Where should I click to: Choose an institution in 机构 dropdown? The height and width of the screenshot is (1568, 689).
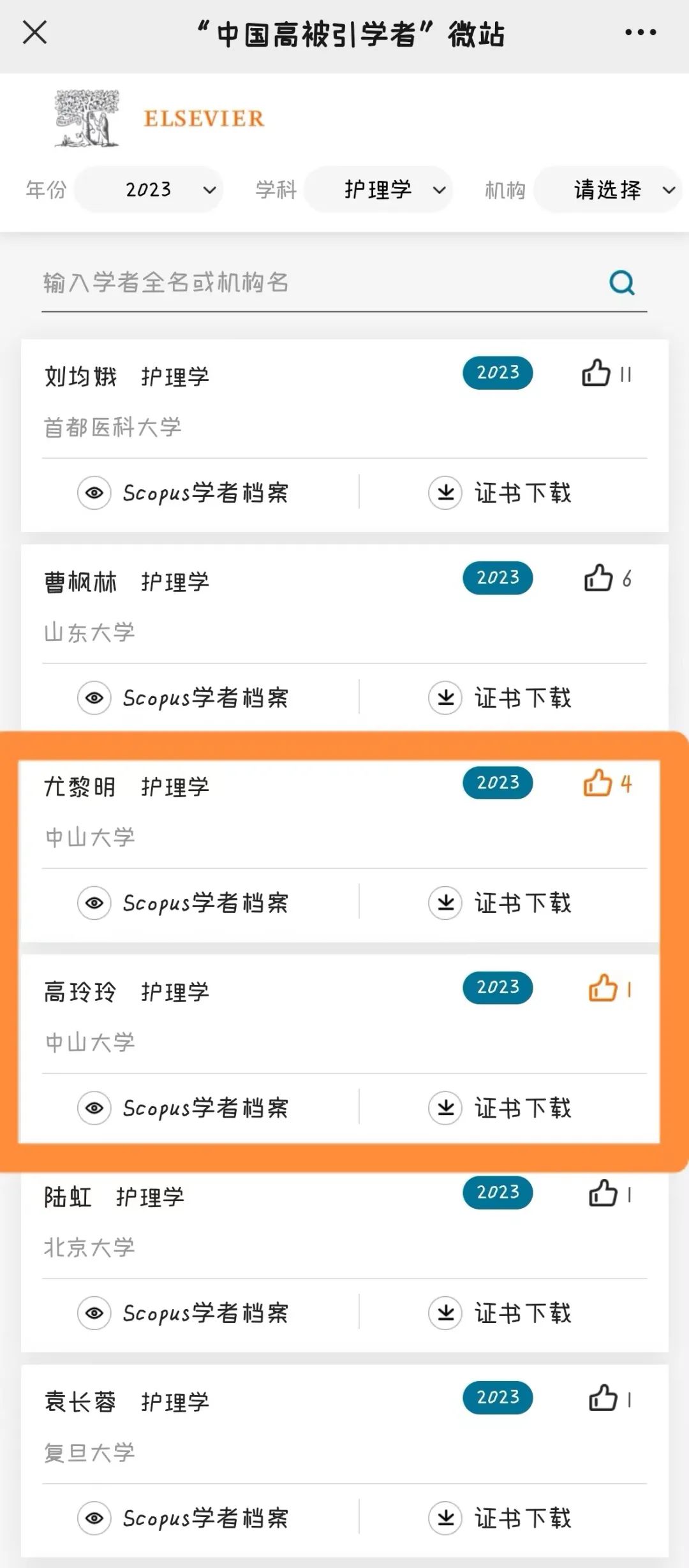pos(607,189)
